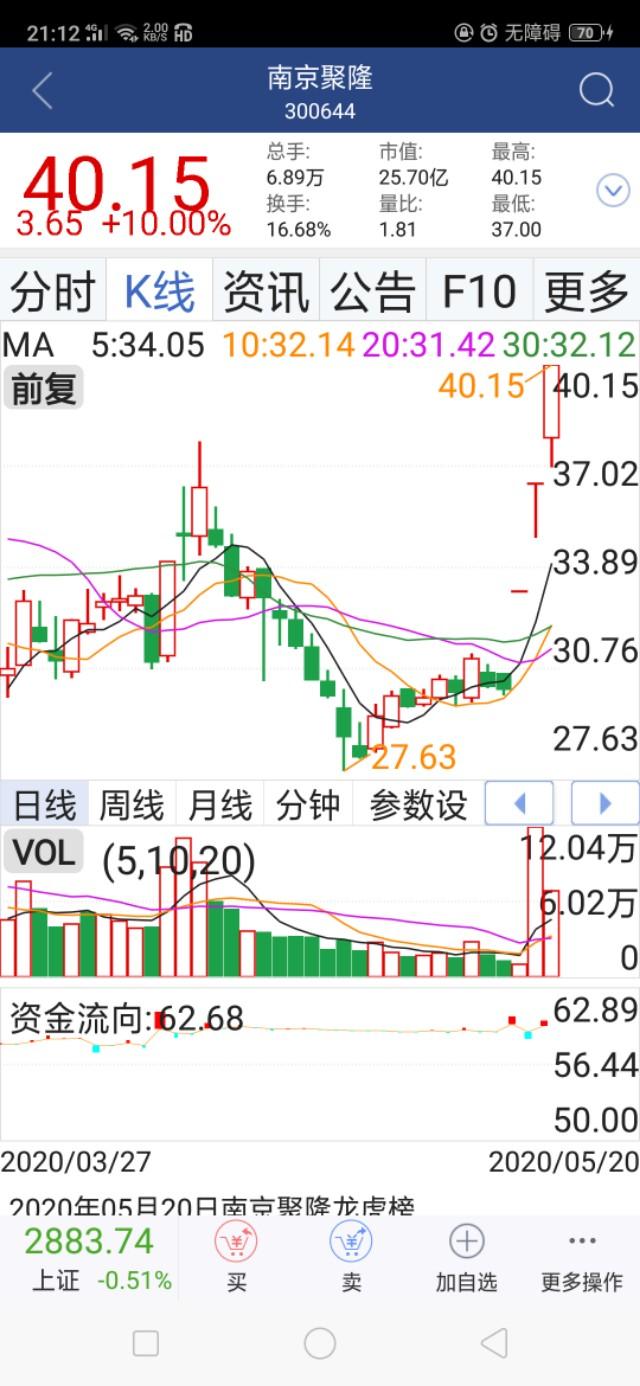Move chart right with right arrow button
The height and width of the screenshot is (1386, 640).
click(605, 803)
